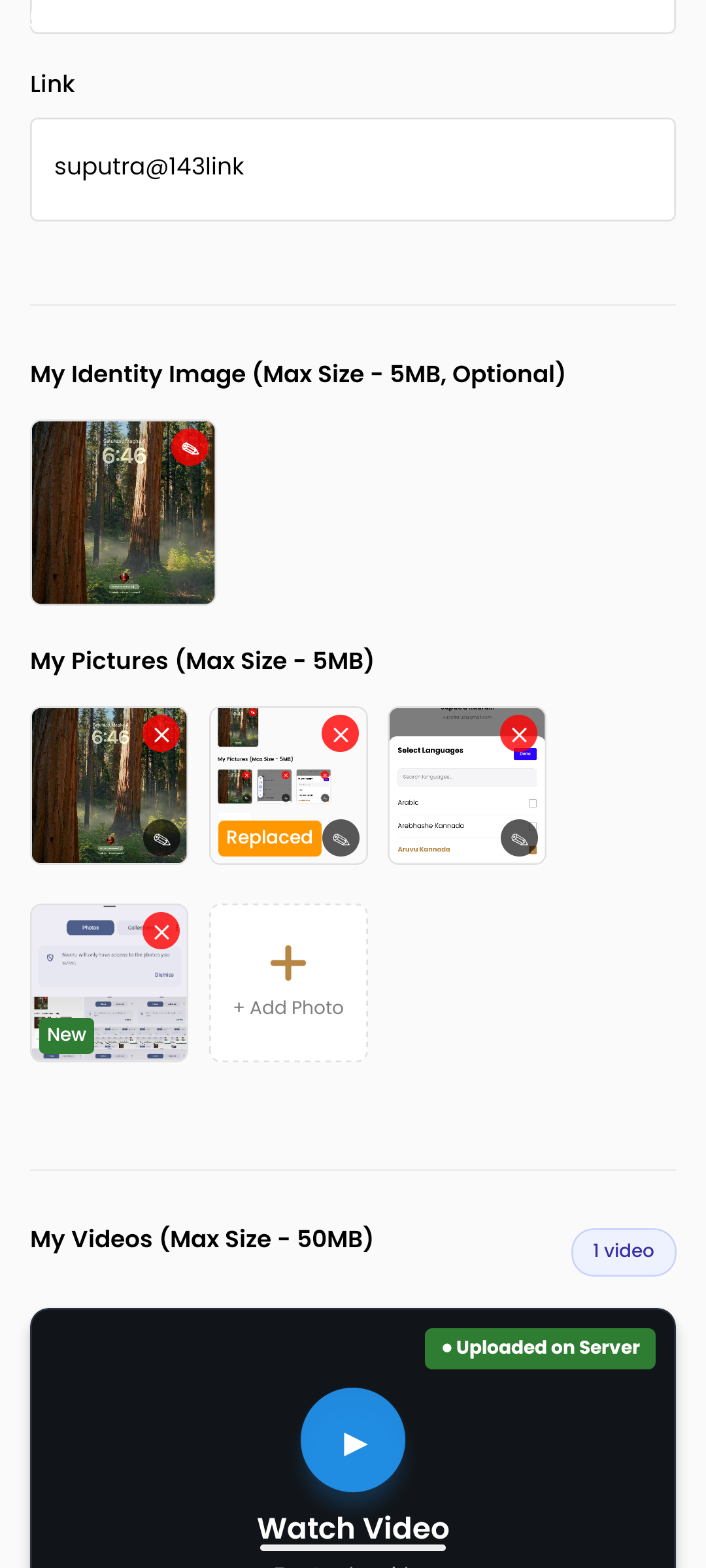Delete the picture marked New
Image resolution: width=706 pixels, height=1568 pixels.
pyautogui.click(x=161, y=931)
